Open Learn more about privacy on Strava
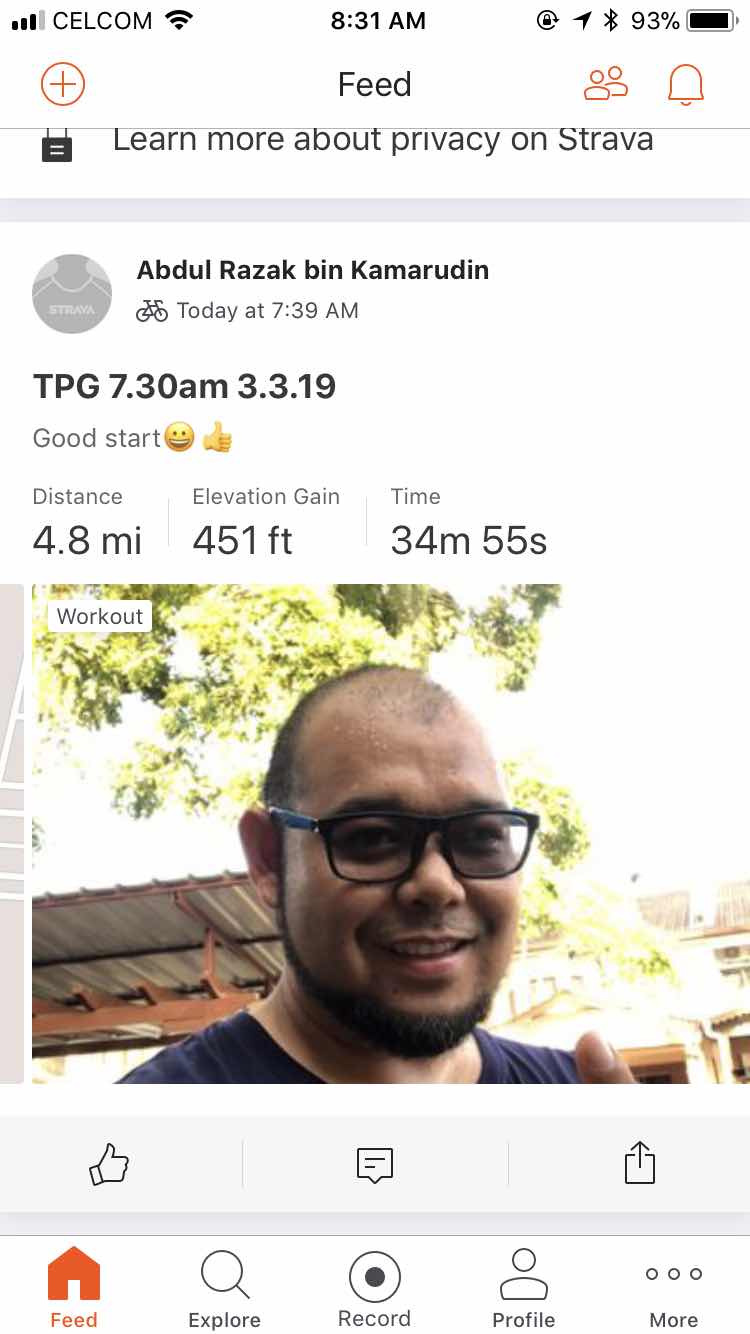 tap(382, 140)
